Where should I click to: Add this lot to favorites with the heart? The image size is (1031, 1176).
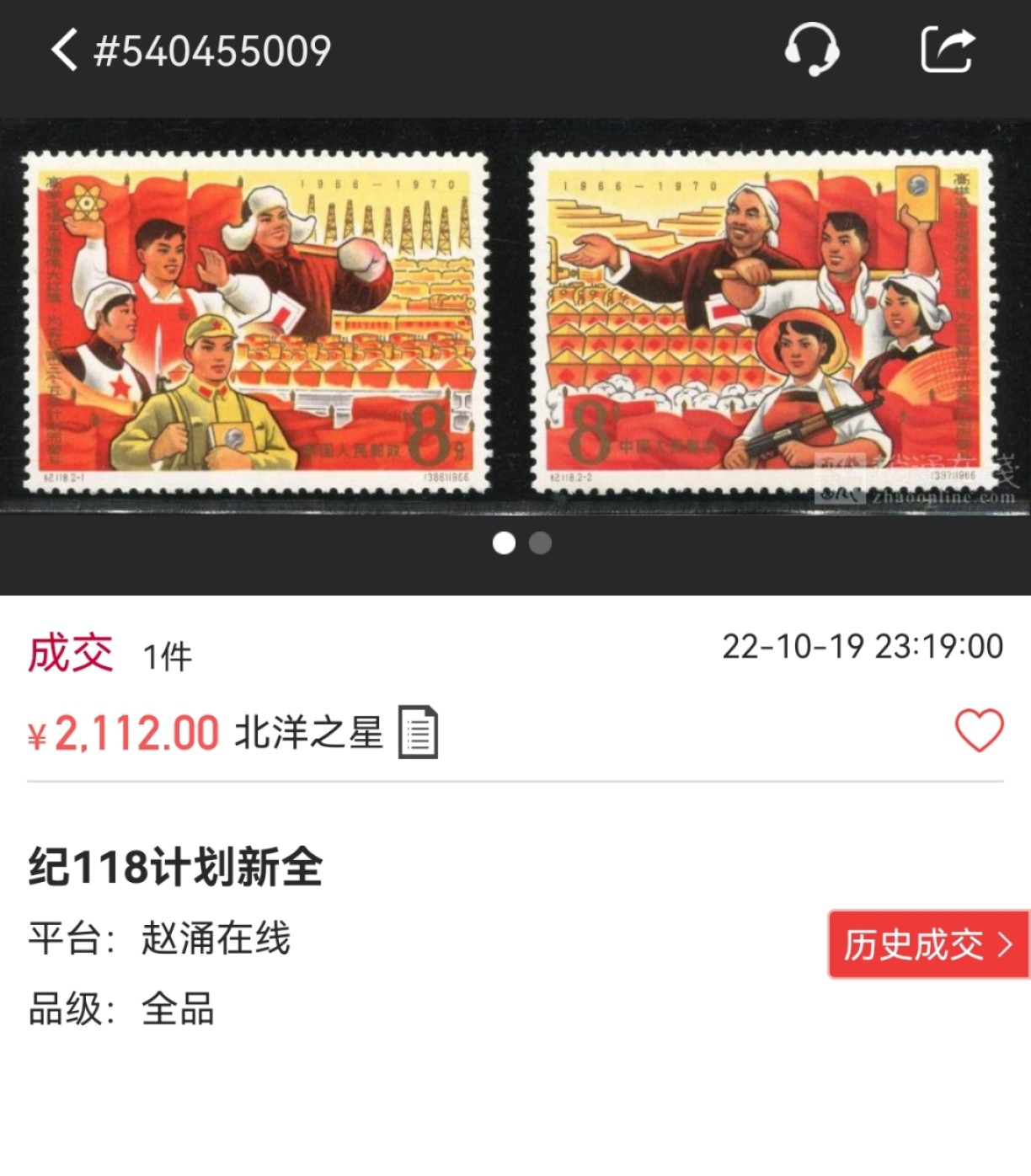(x=979, y=730)
